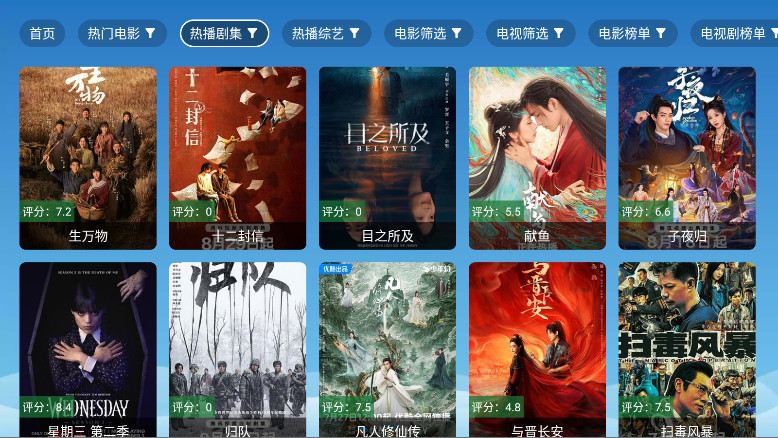Select the 热播剧集 tab

(x=224, y=33)
